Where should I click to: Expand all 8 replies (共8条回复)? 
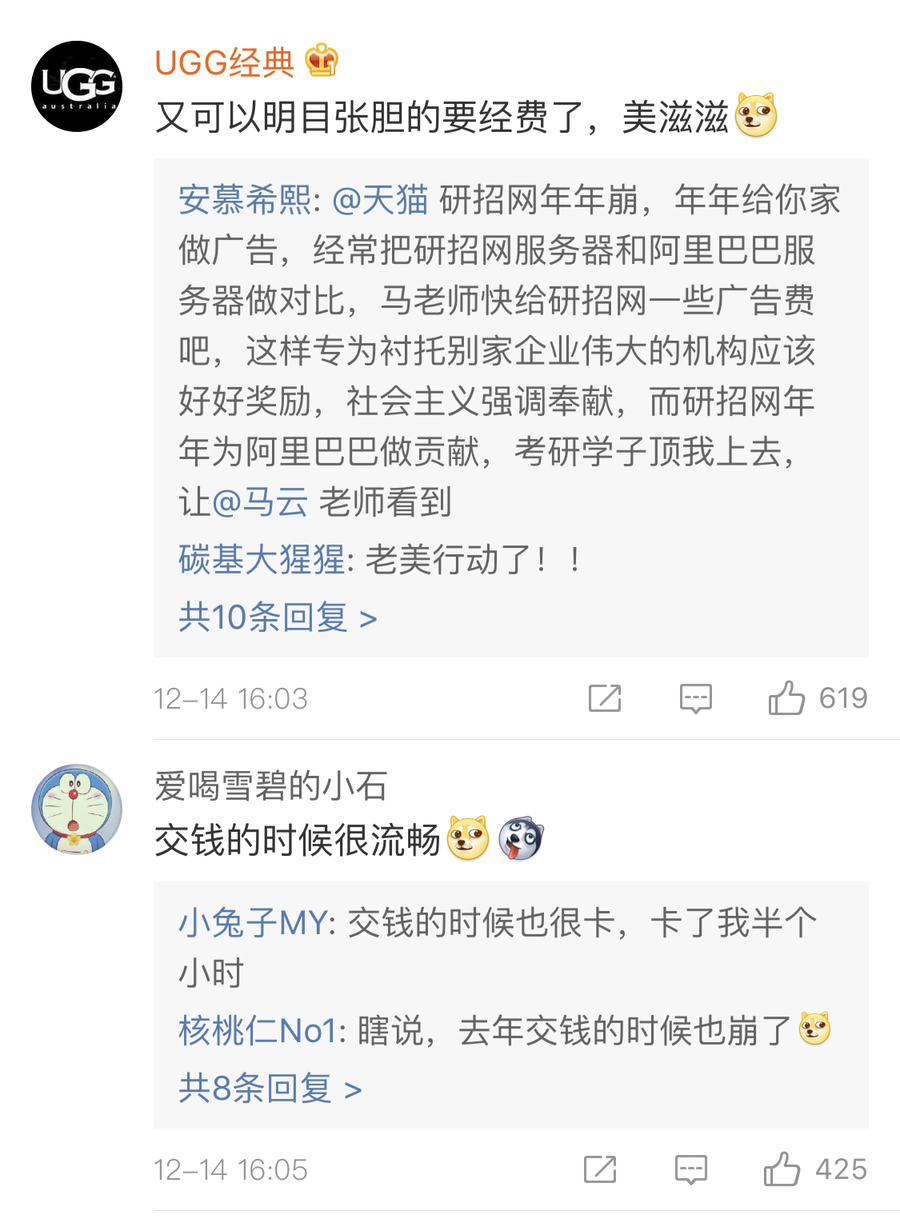[270, 1088]
